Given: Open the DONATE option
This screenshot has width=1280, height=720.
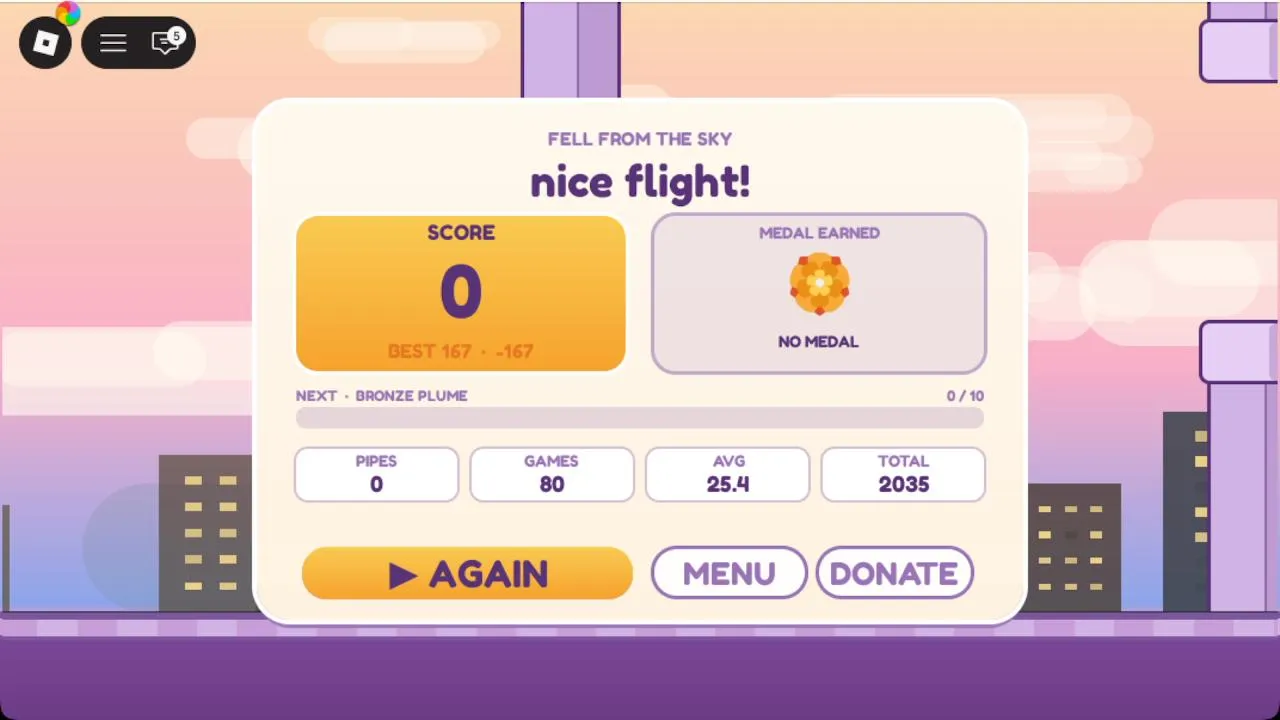Looking at the screenshot, I should (x=894, y=574).
